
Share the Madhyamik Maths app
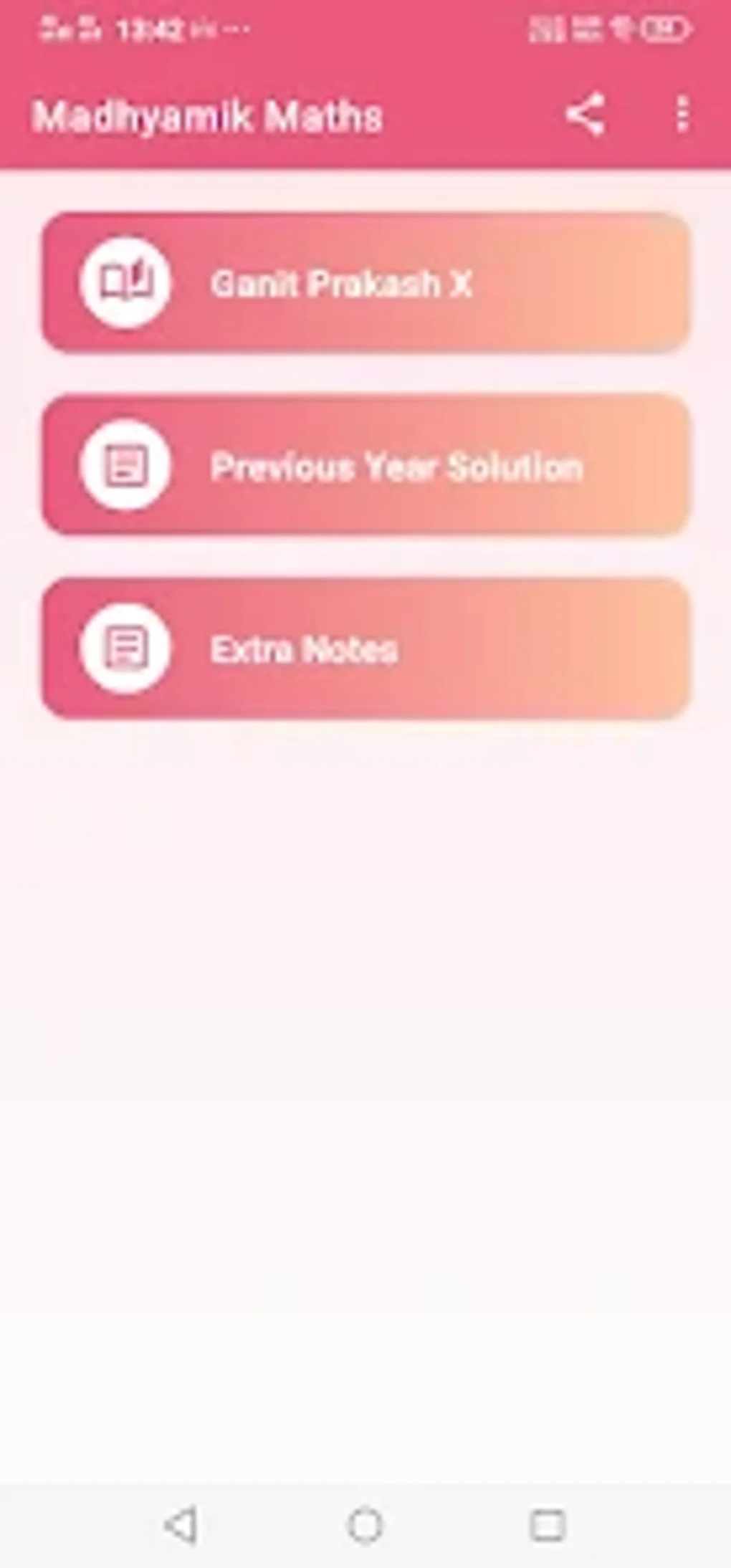585,115
